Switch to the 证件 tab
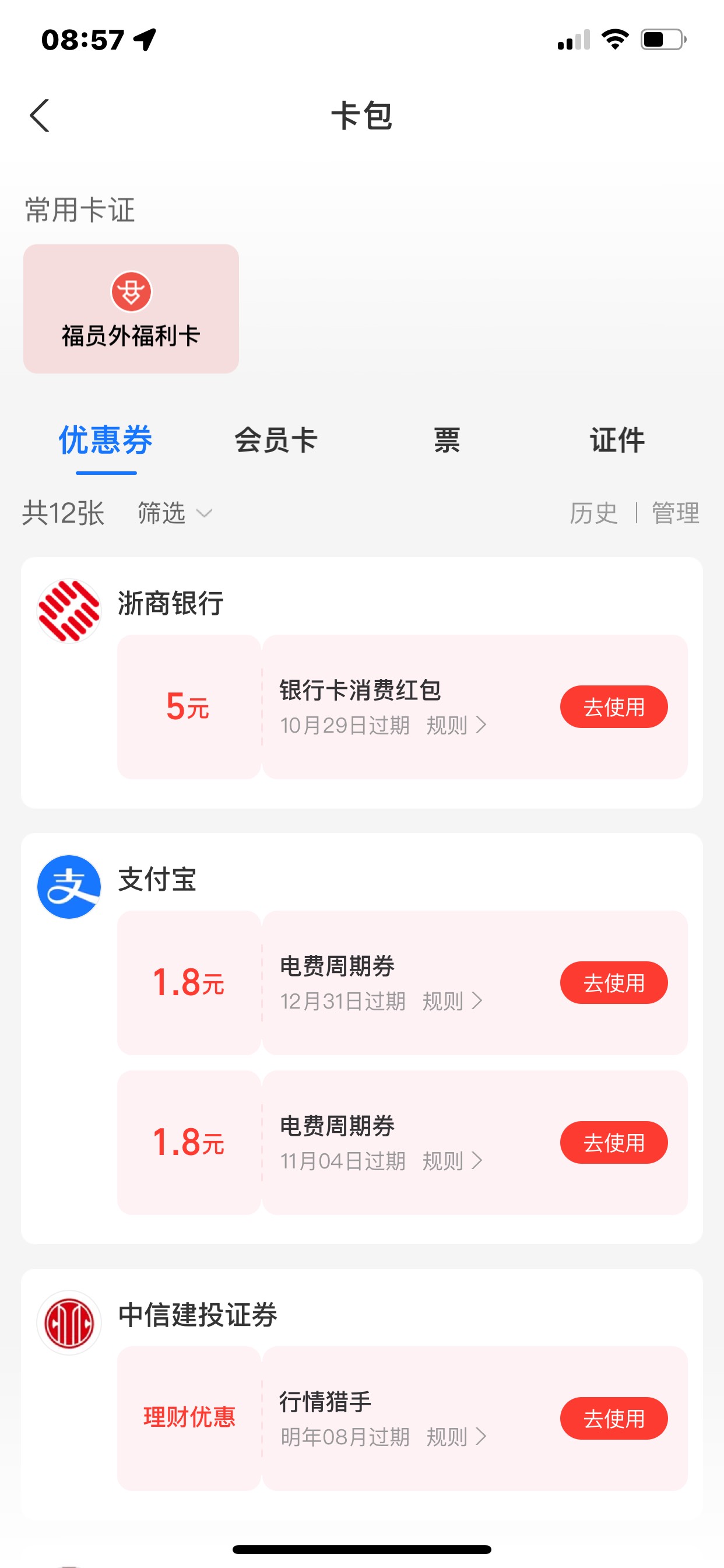The width and height of the screenshot is (724, 1568). 617,440
